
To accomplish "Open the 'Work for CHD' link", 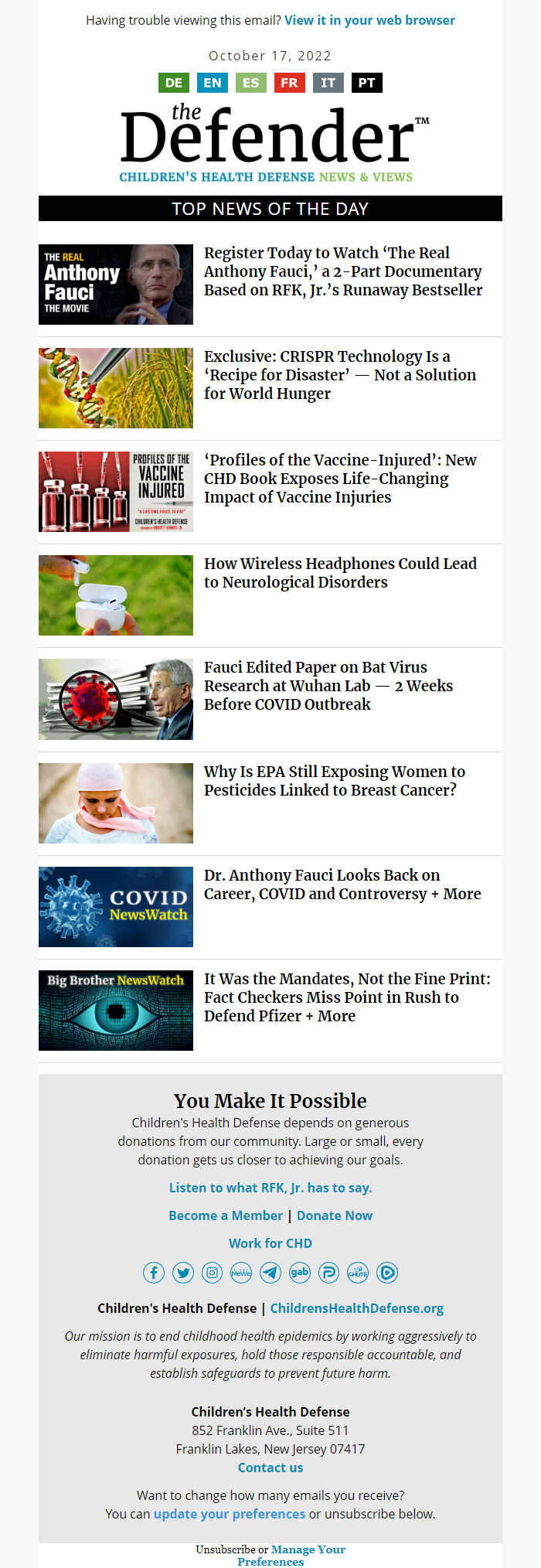I will [270, 1243].
